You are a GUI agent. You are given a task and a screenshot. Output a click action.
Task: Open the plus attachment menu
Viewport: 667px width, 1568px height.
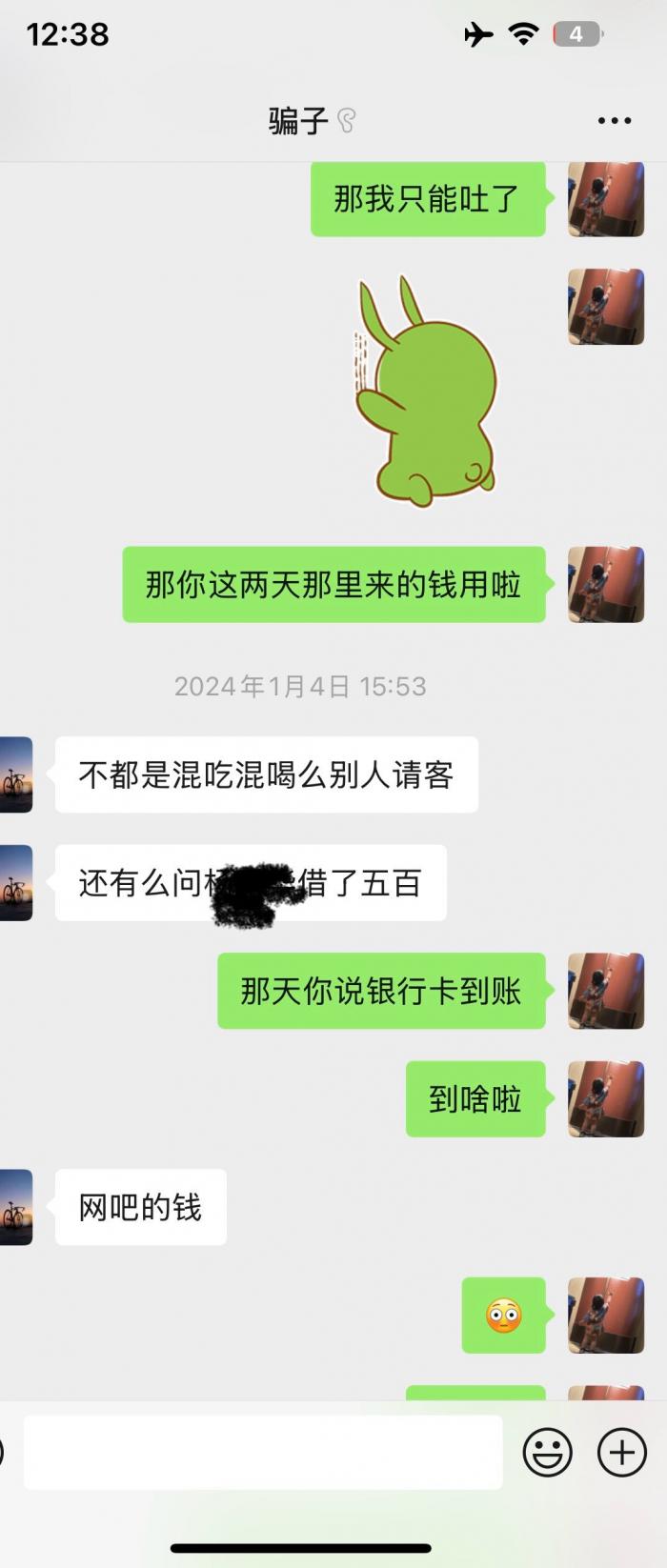(x=621, y=1453)
